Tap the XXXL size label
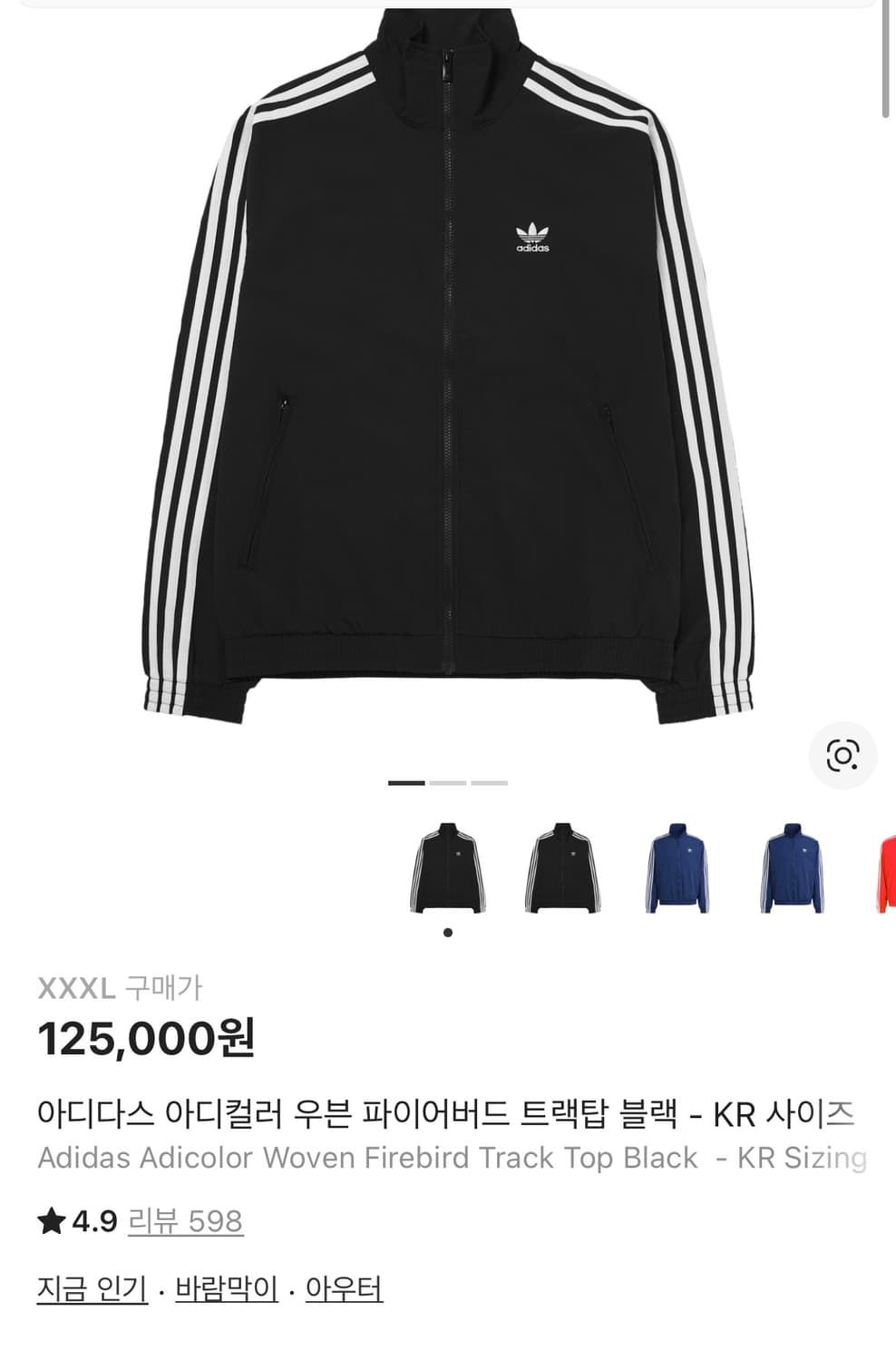Viewport: 896px width, 1361px height. [75, 989]
